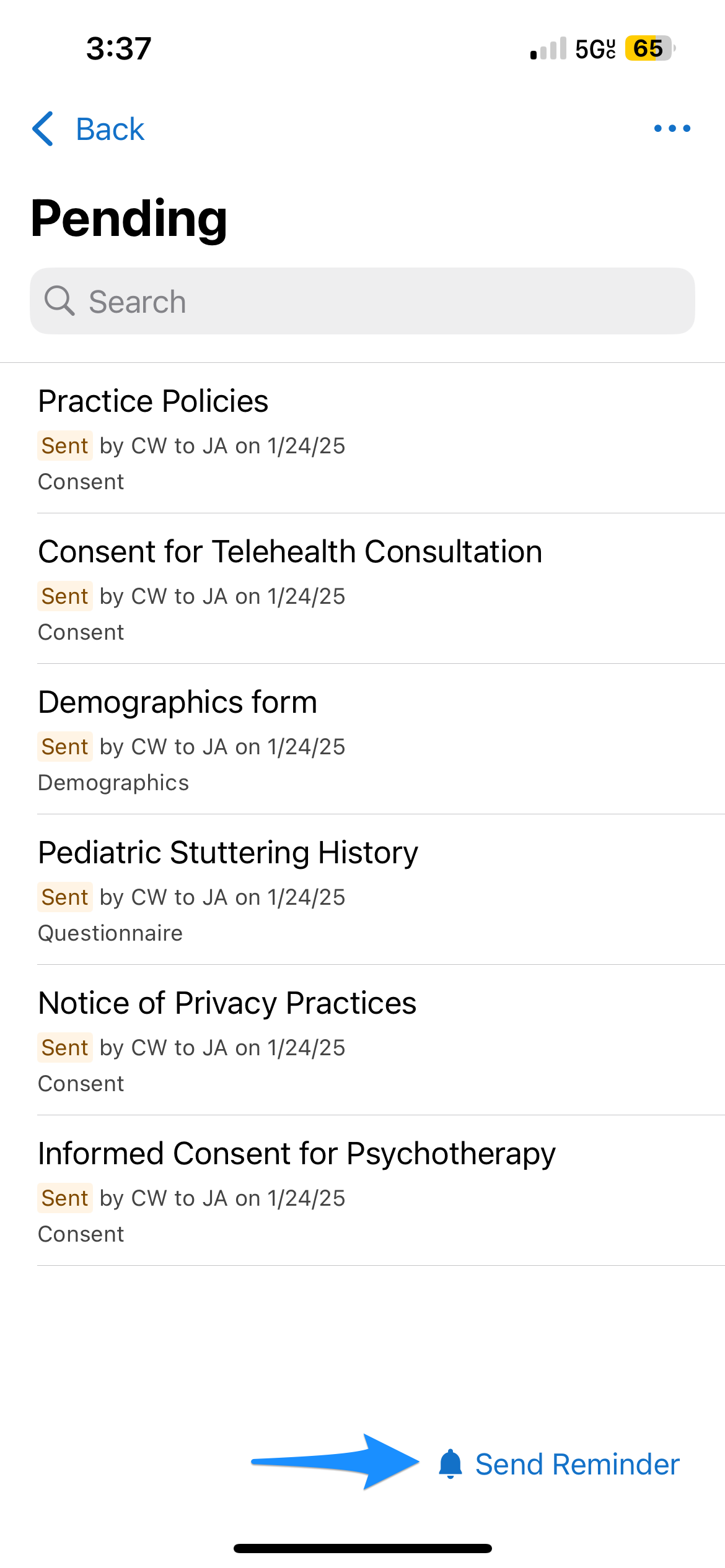Select the Informed Consent for Psychotherapy entry

(296, 1152)
